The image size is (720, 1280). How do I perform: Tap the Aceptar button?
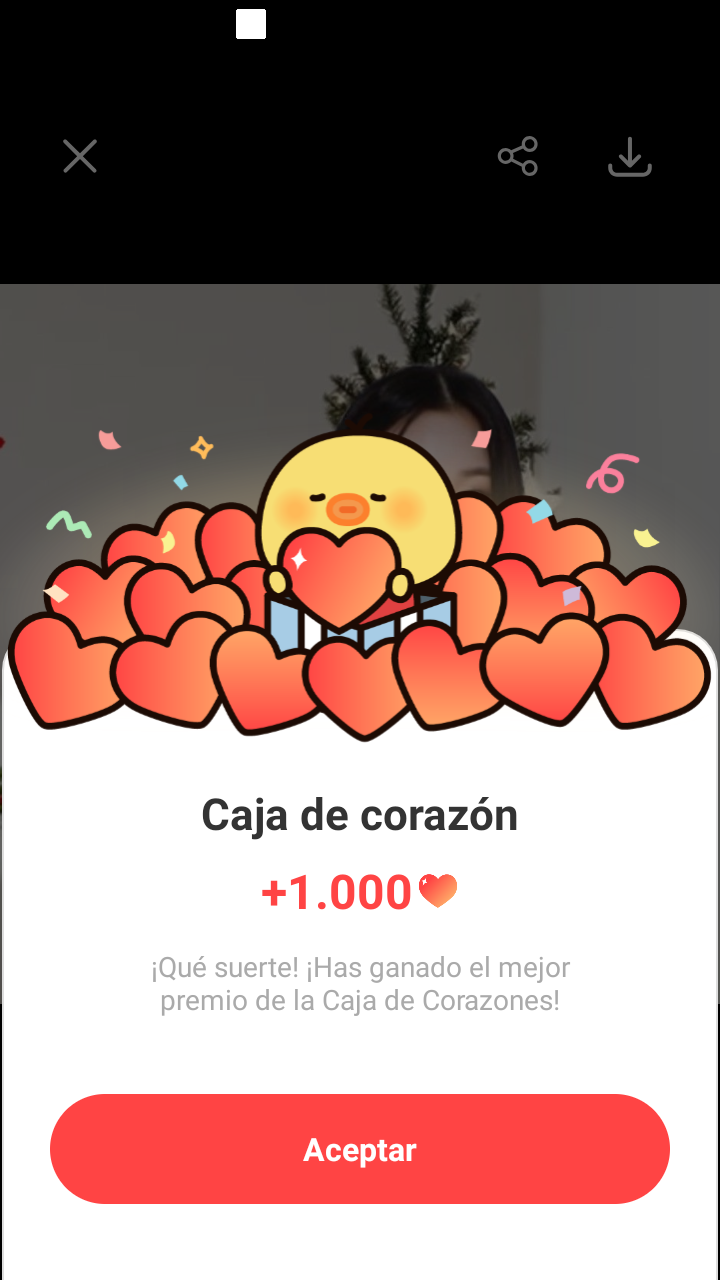pos(360,1149)
